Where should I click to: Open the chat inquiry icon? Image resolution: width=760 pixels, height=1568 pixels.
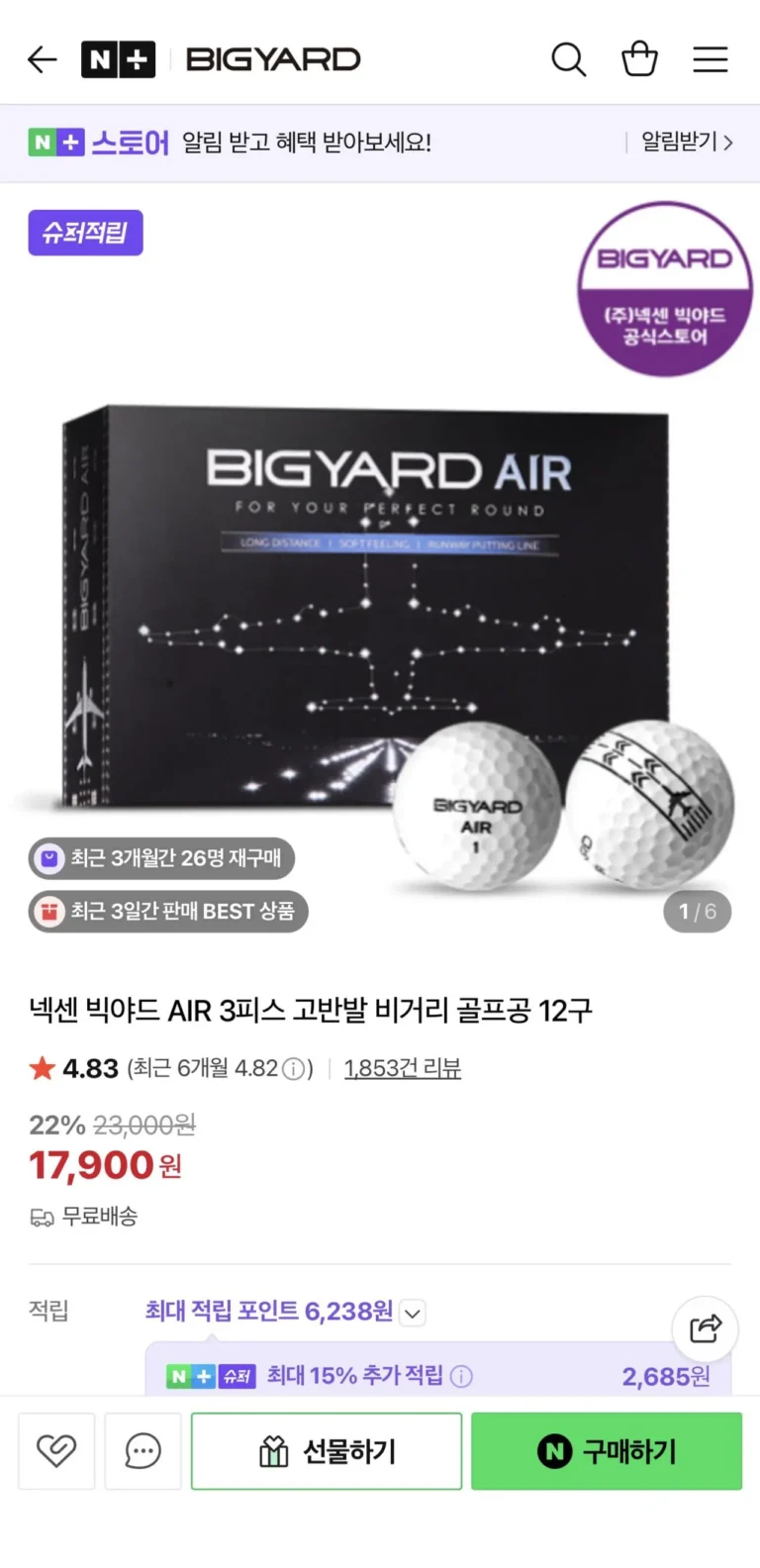tap(143, 1451)
